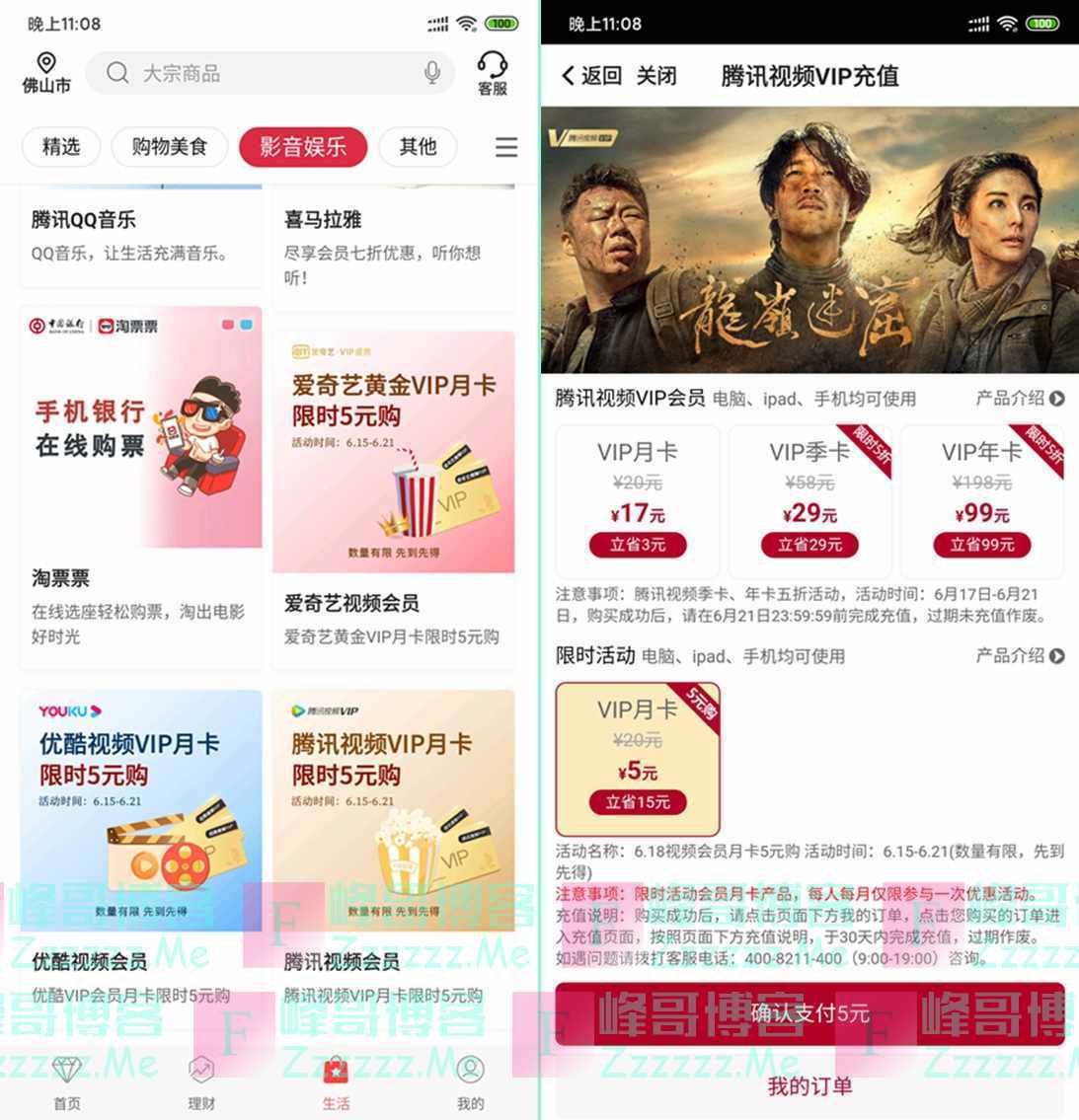
Task: Open the 优酷视频会员 card
Action: click(141, 849)
